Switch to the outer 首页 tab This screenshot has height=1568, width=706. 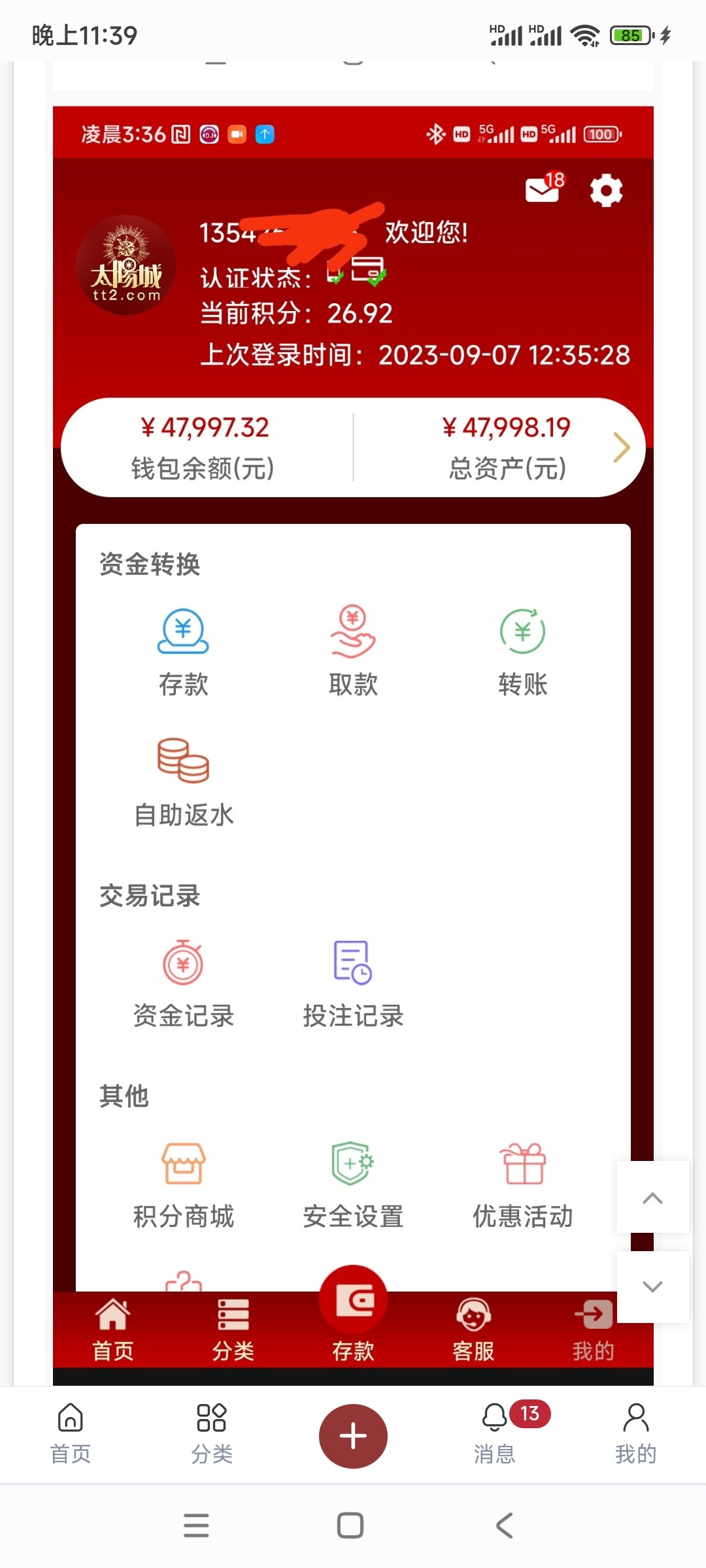71,1434
